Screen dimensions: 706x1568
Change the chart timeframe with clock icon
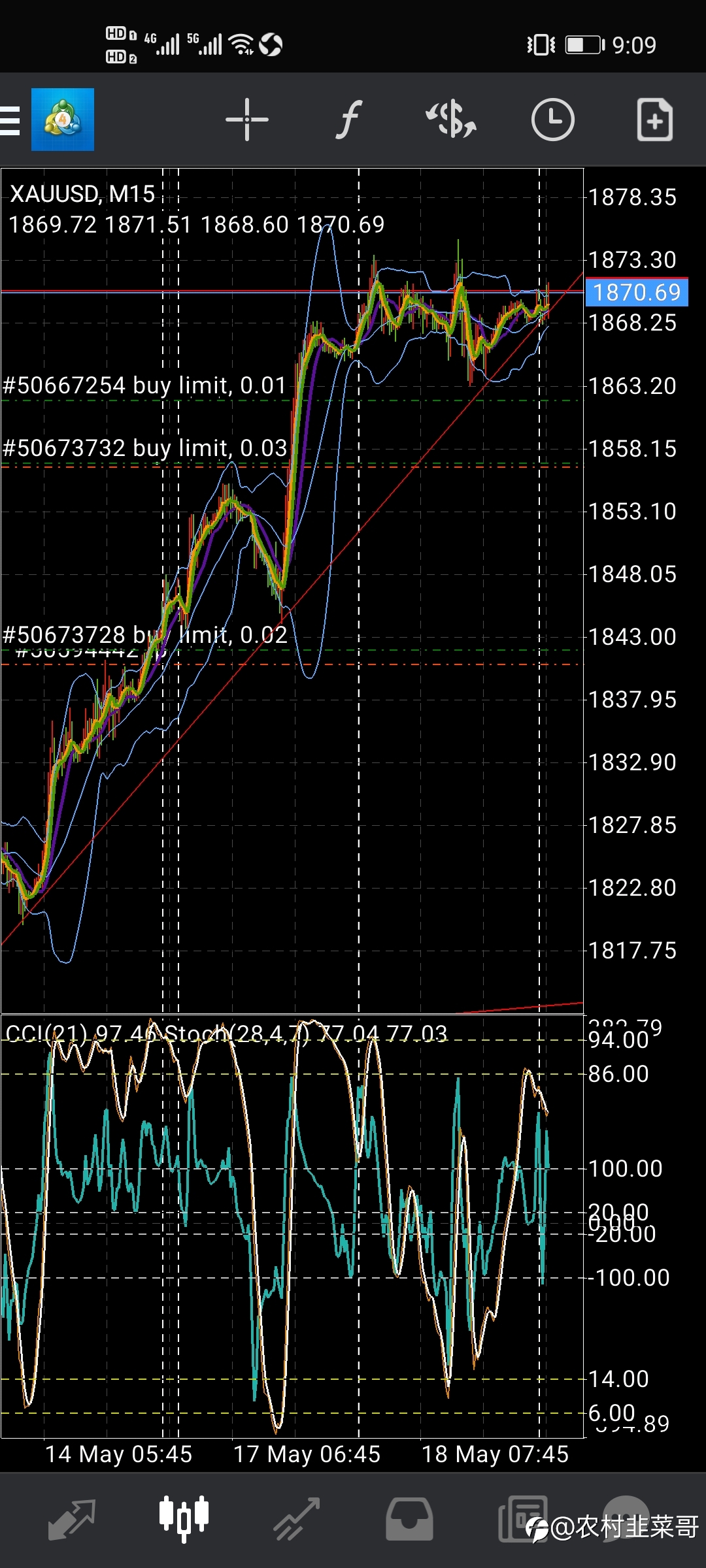tap(552, 120)
